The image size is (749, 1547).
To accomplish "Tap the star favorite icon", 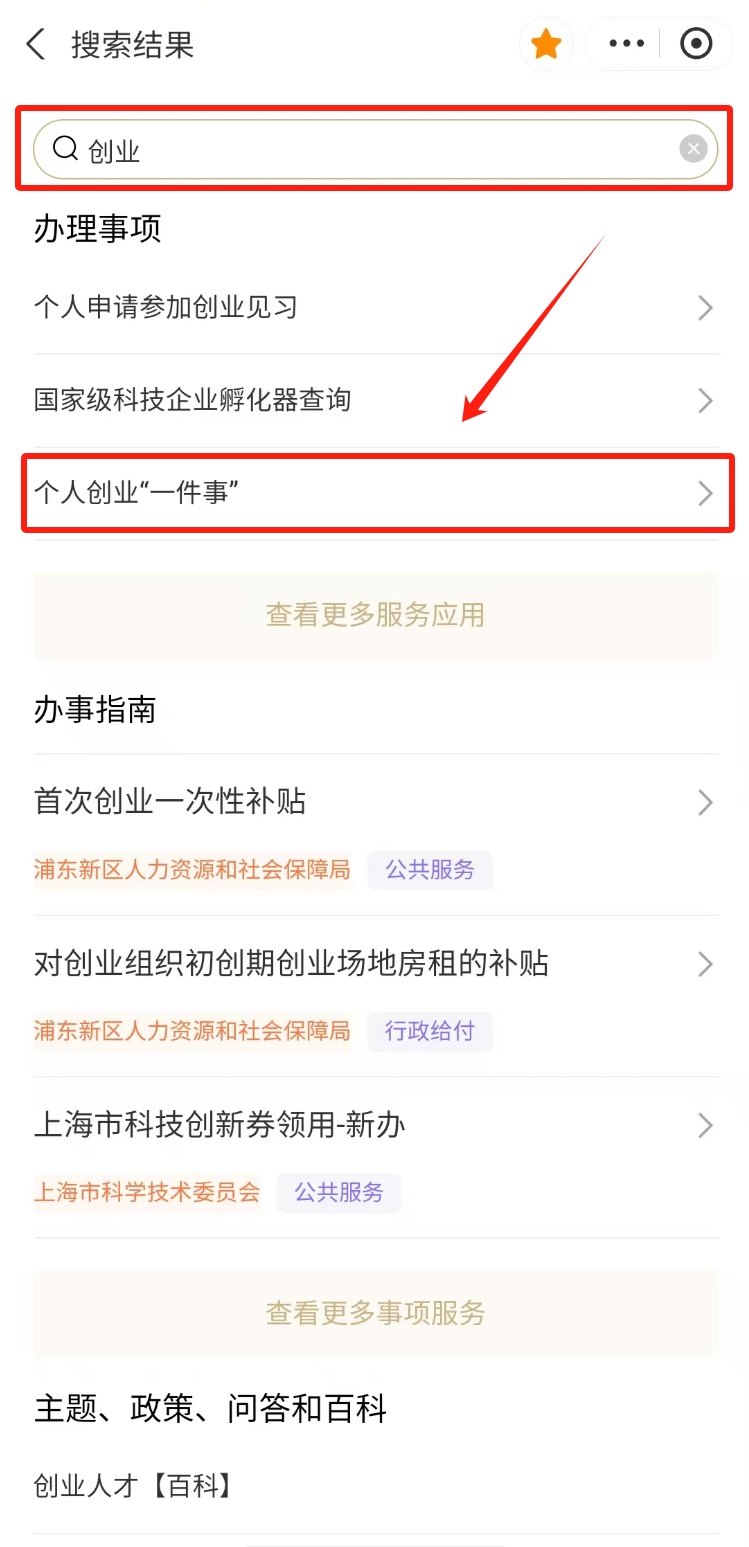I will [x=546, y=45].
